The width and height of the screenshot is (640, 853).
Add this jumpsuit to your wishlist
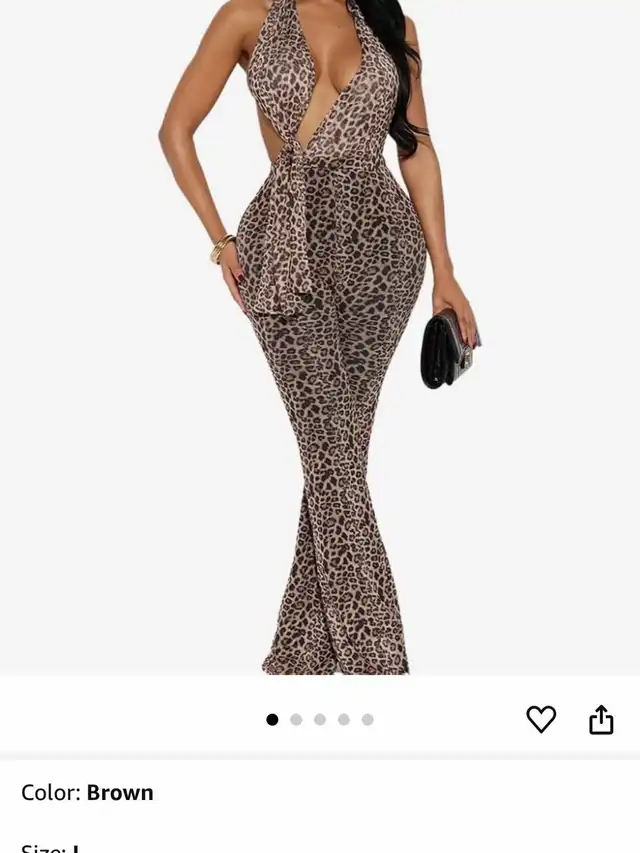541,719
